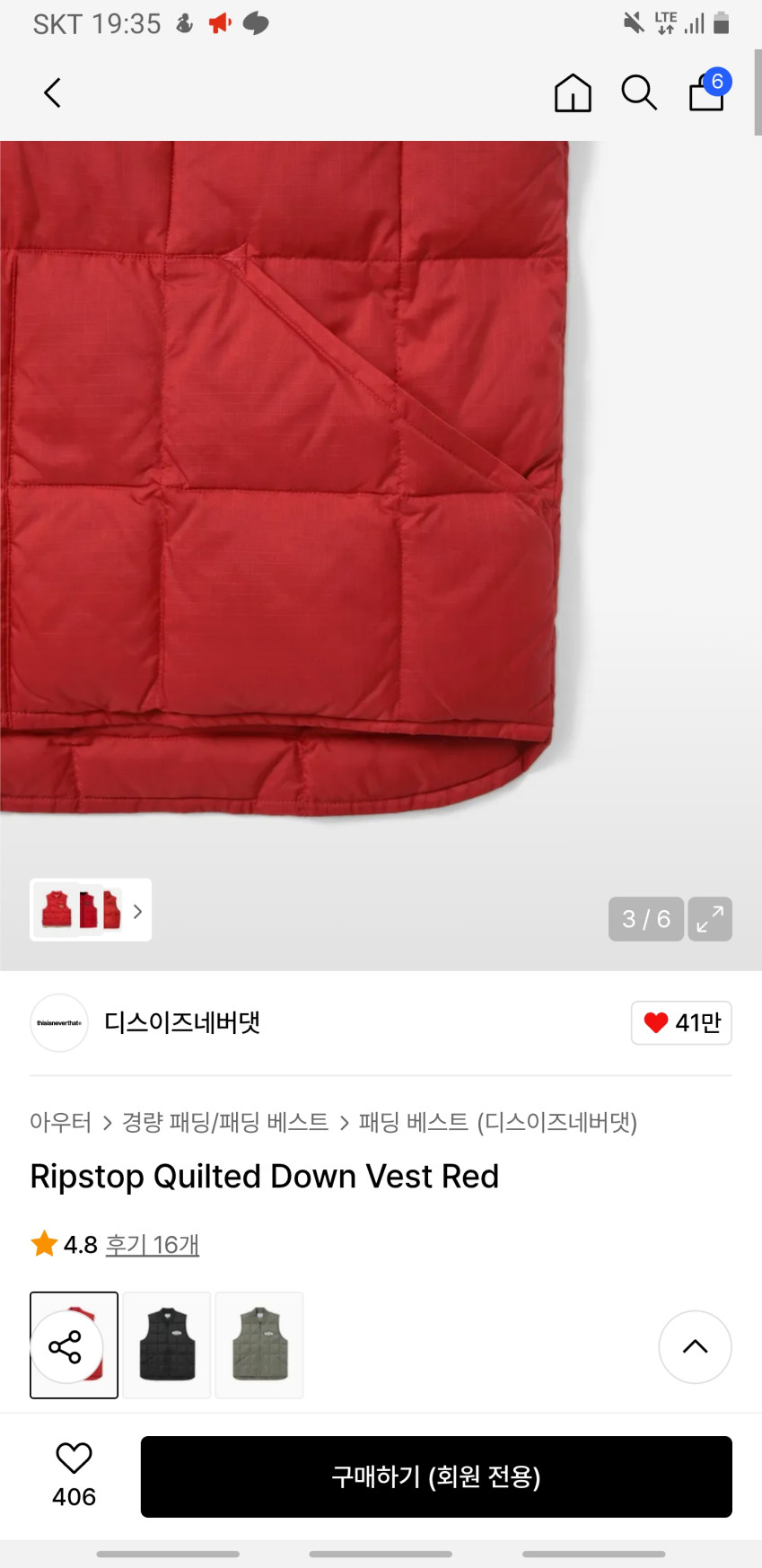Screen dimensions: 762x1568
Task: Share this product
Action: pyautogui.click(x=65, y=1347)
